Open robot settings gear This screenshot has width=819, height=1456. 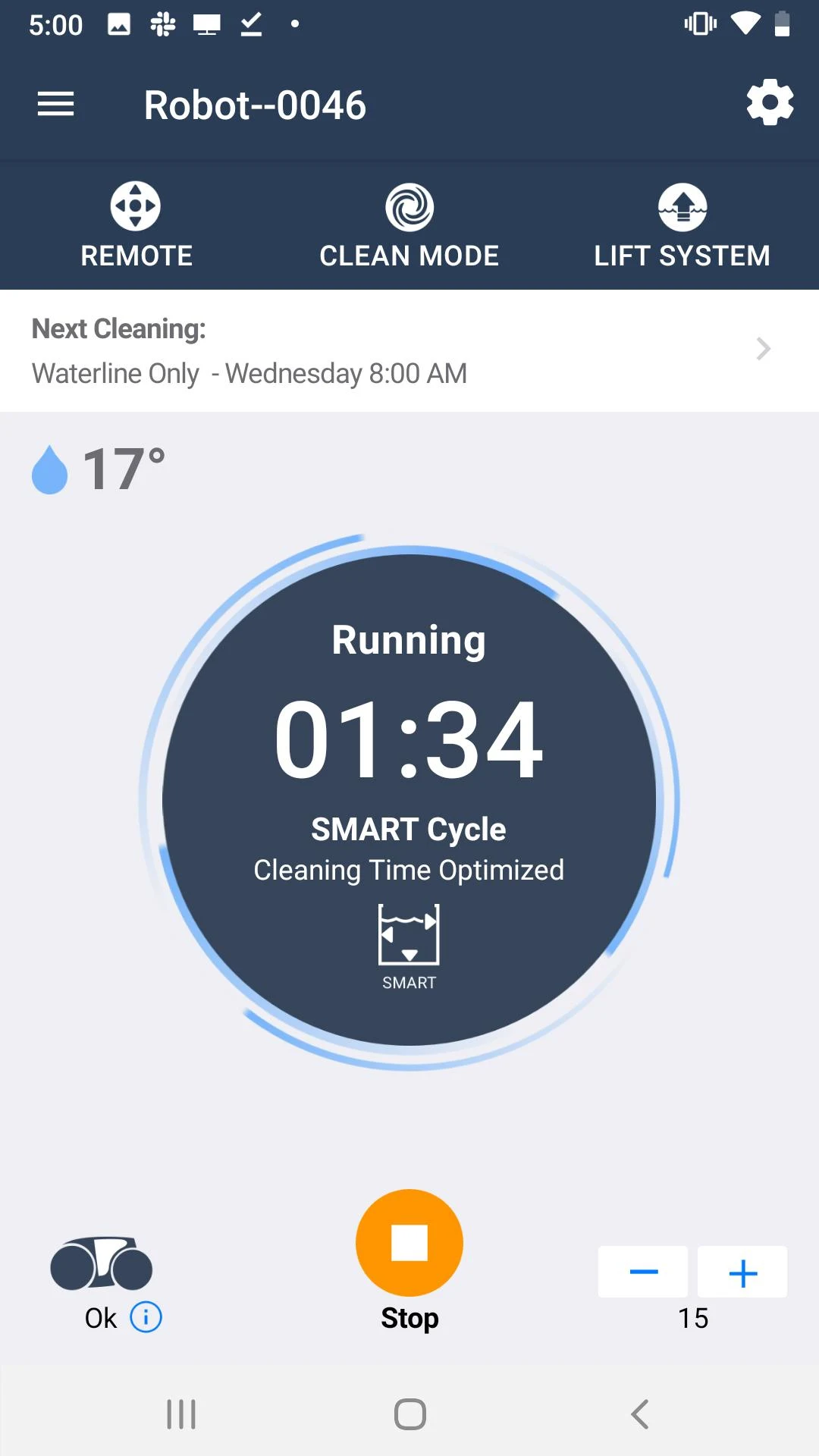[x=770, y=102]
